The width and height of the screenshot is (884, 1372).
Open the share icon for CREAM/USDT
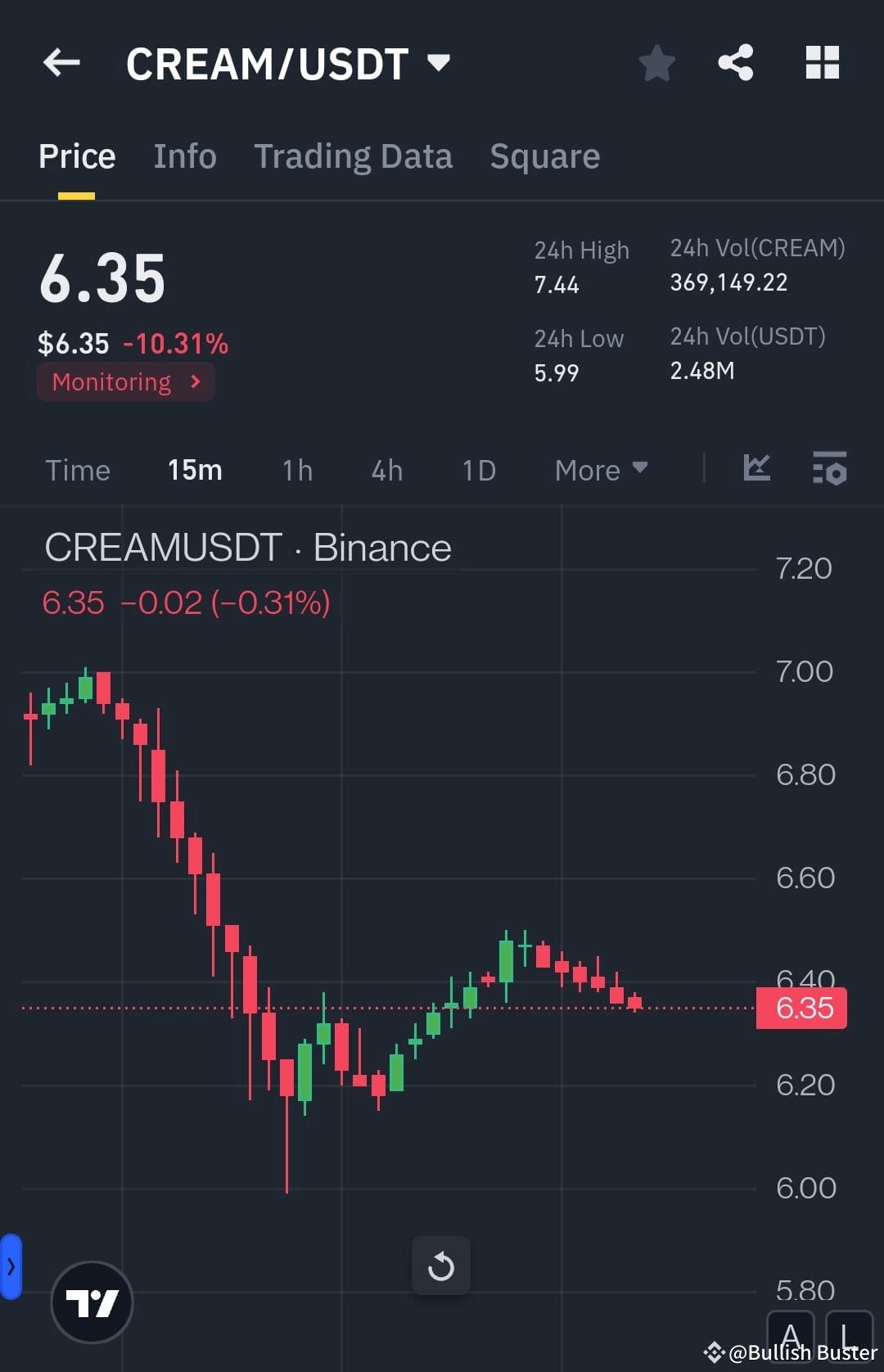click(x=734, y=62)
